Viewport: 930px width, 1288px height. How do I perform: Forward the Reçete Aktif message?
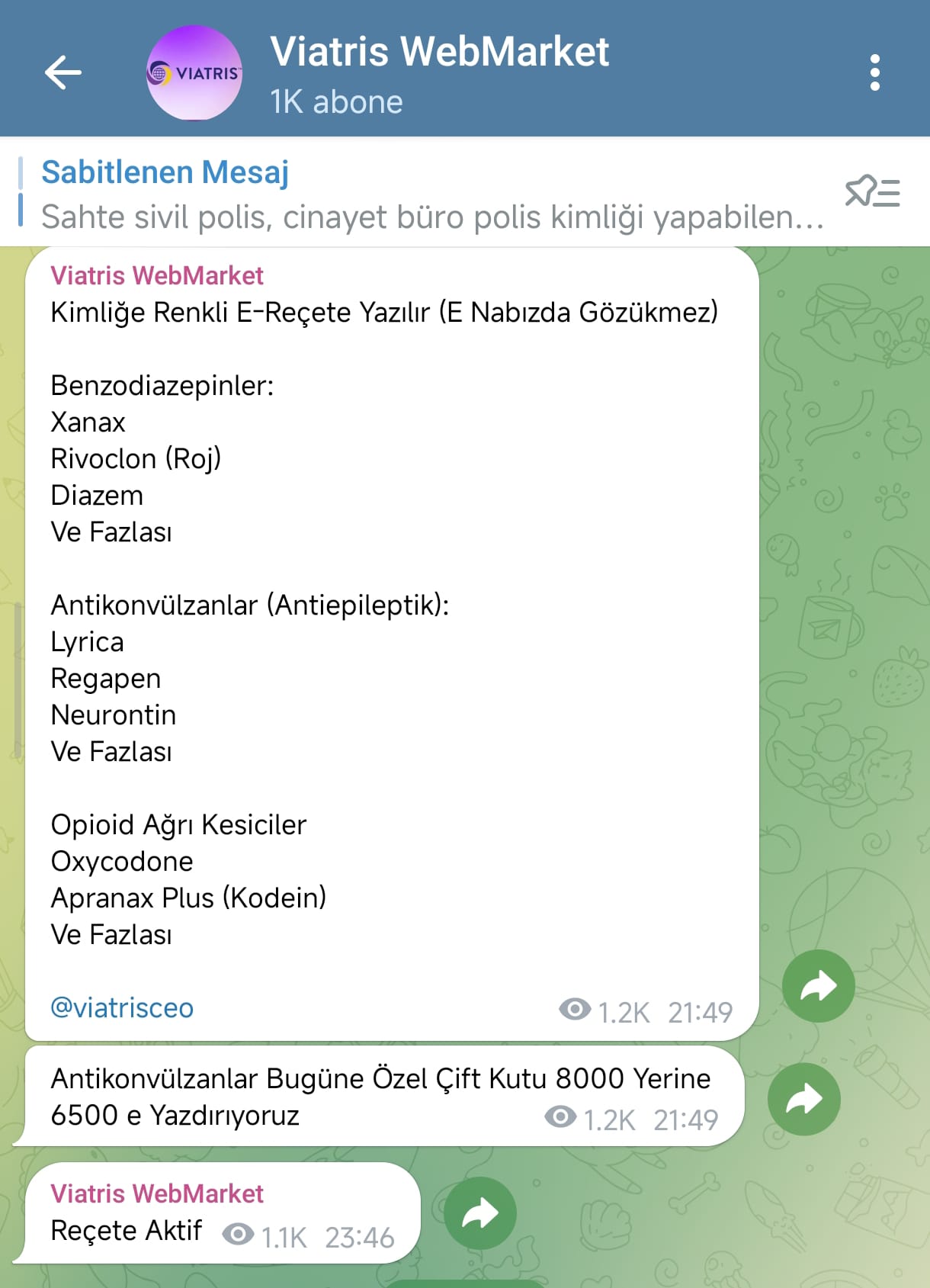pos(479,1213)
